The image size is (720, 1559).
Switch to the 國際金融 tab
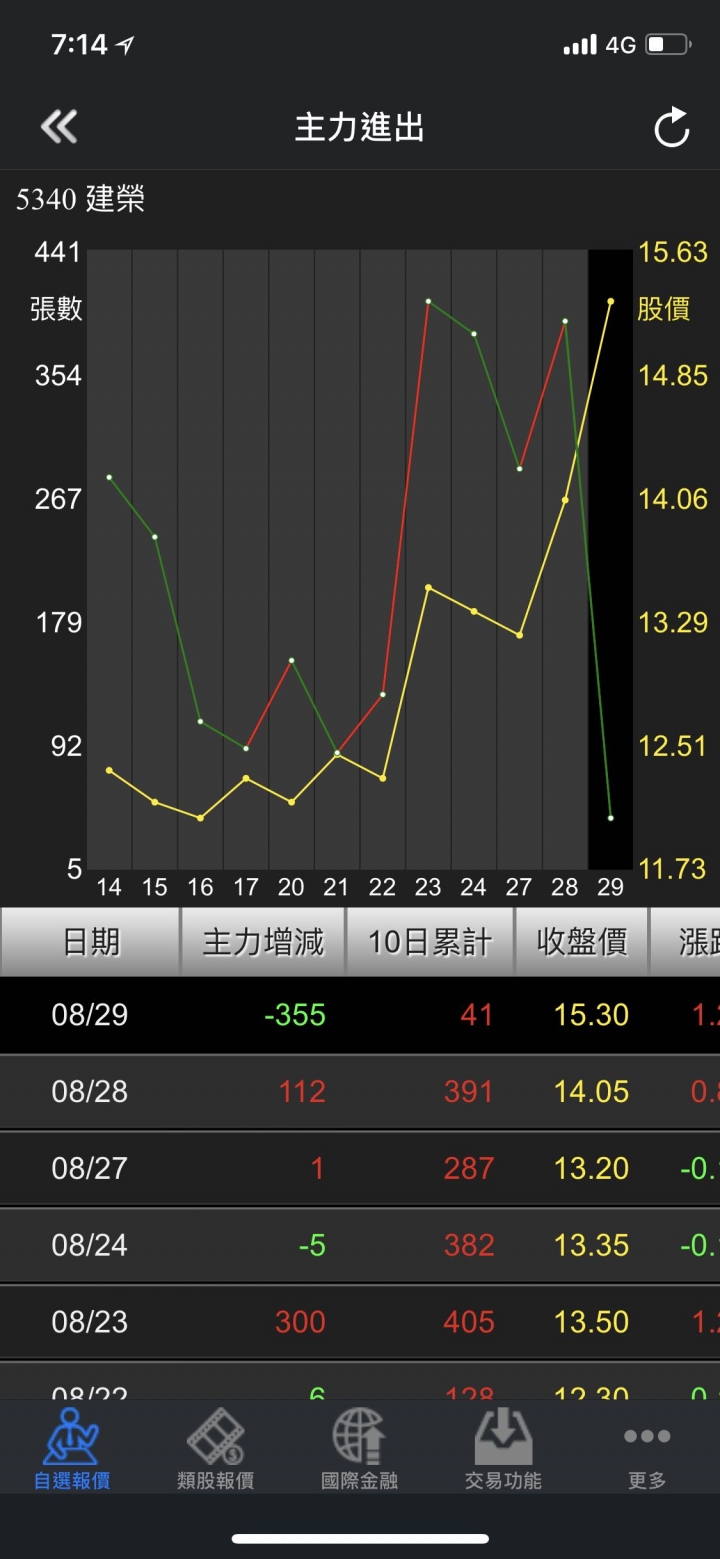point(359,1448)
